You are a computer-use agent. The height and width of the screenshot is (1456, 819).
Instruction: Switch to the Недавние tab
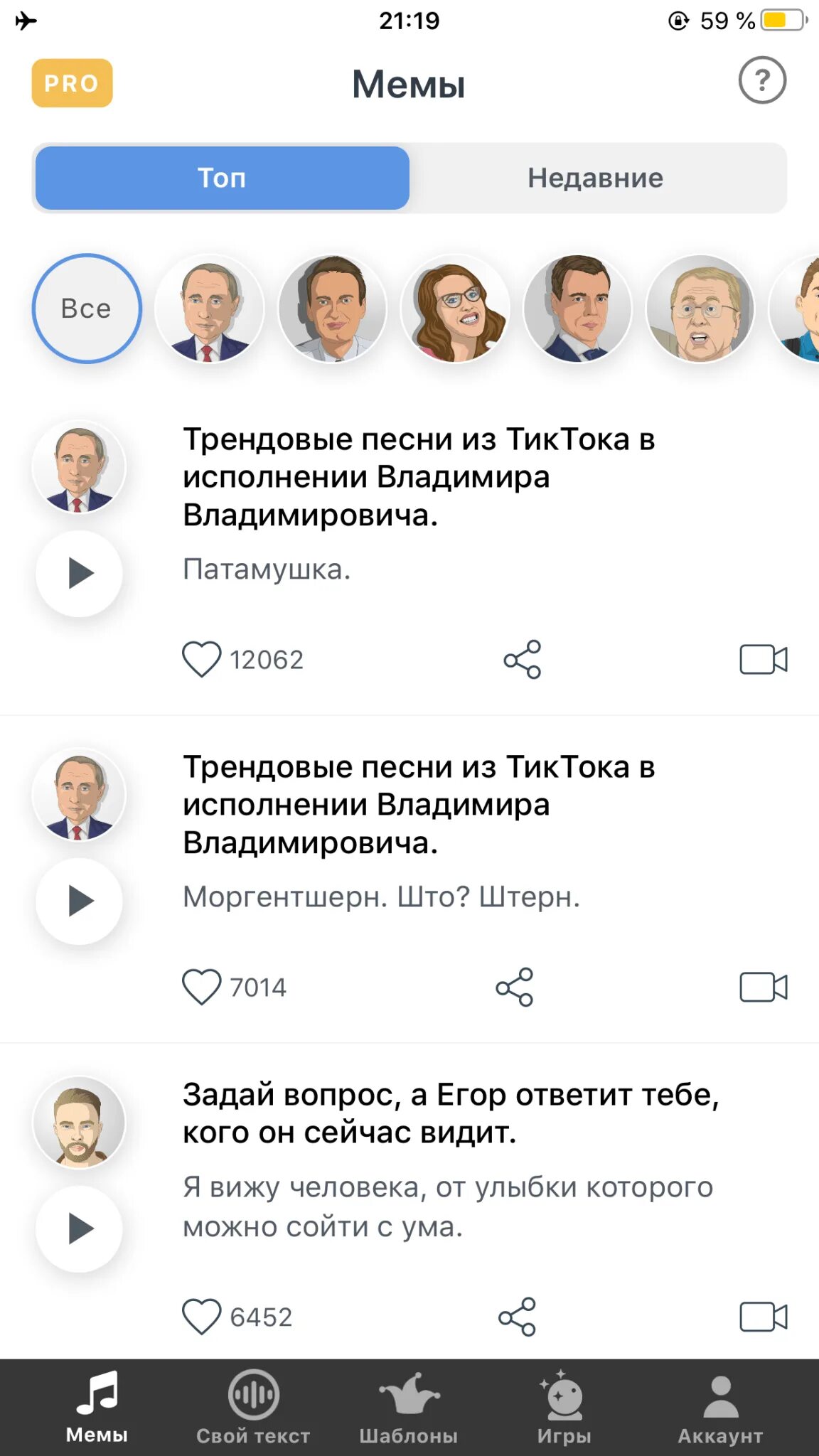595,178
